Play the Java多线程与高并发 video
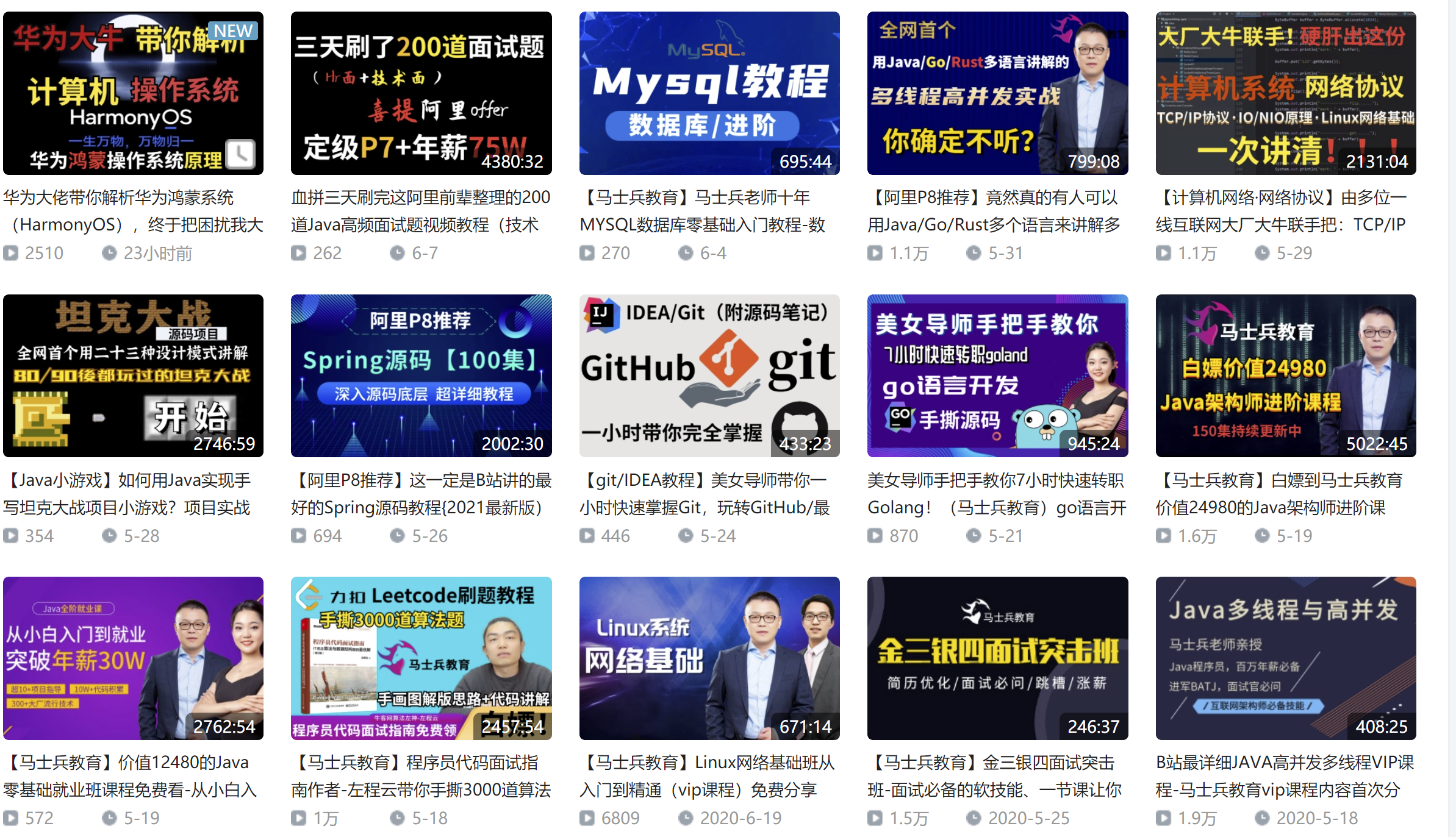 [x=1285, y=658]
